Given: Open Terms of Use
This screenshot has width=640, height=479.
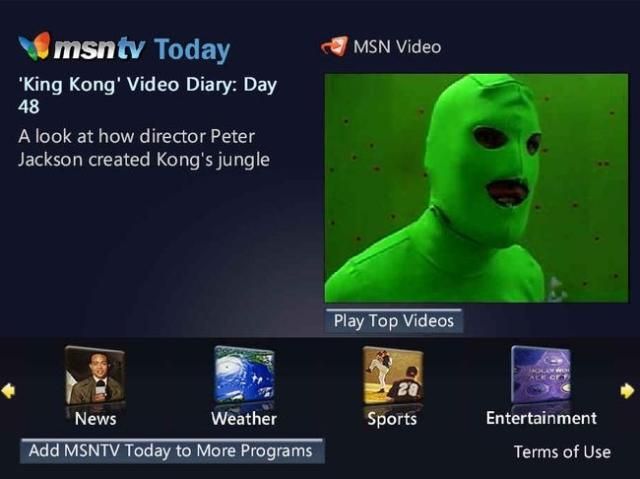Looking at the screenshot, I should click(x=561, y=452).
